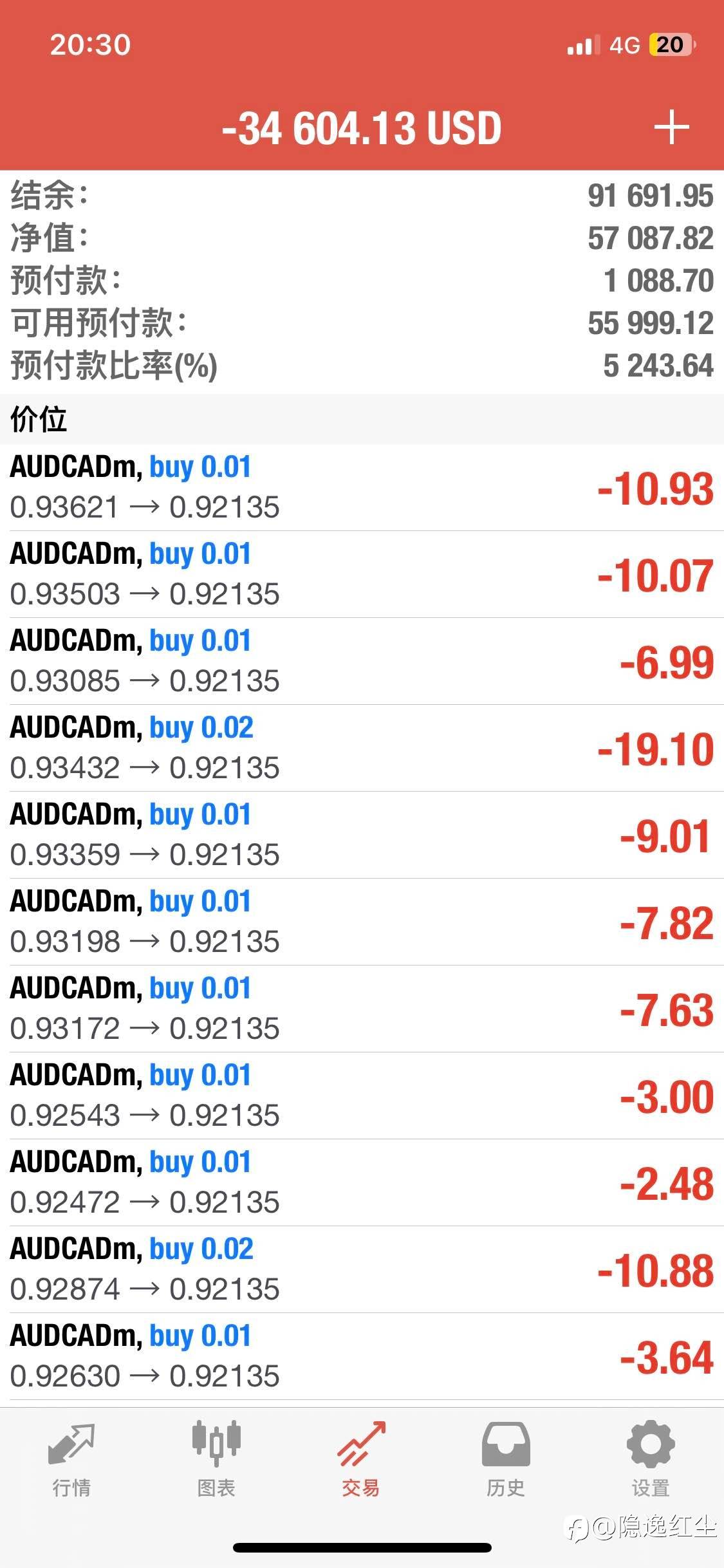Open the buy 0.02 position at 0.92874
The width and height of the screenshot is (724, 1568).
coord(362,1269)
